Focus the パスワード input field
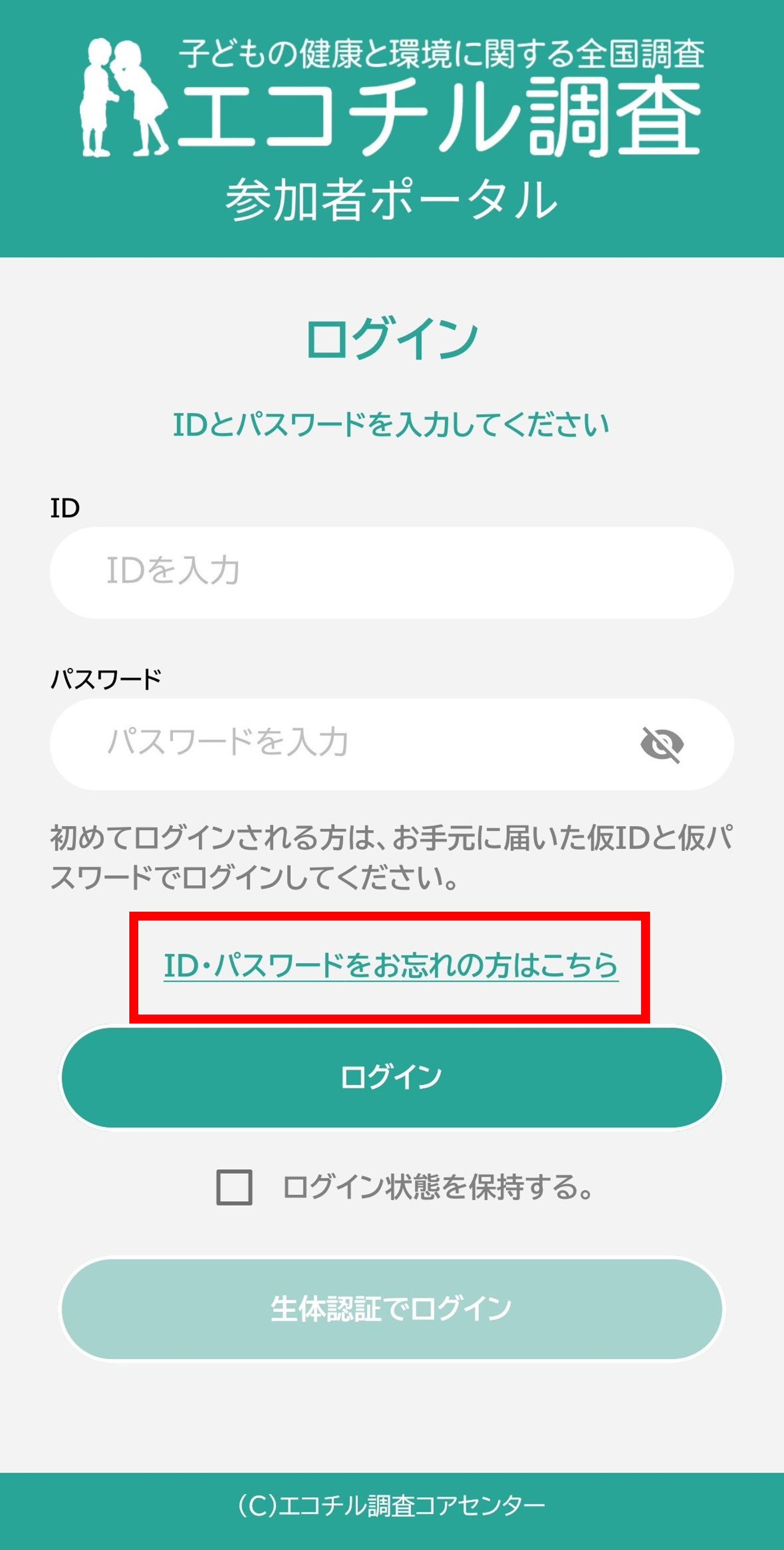 (x=391, y=744)
